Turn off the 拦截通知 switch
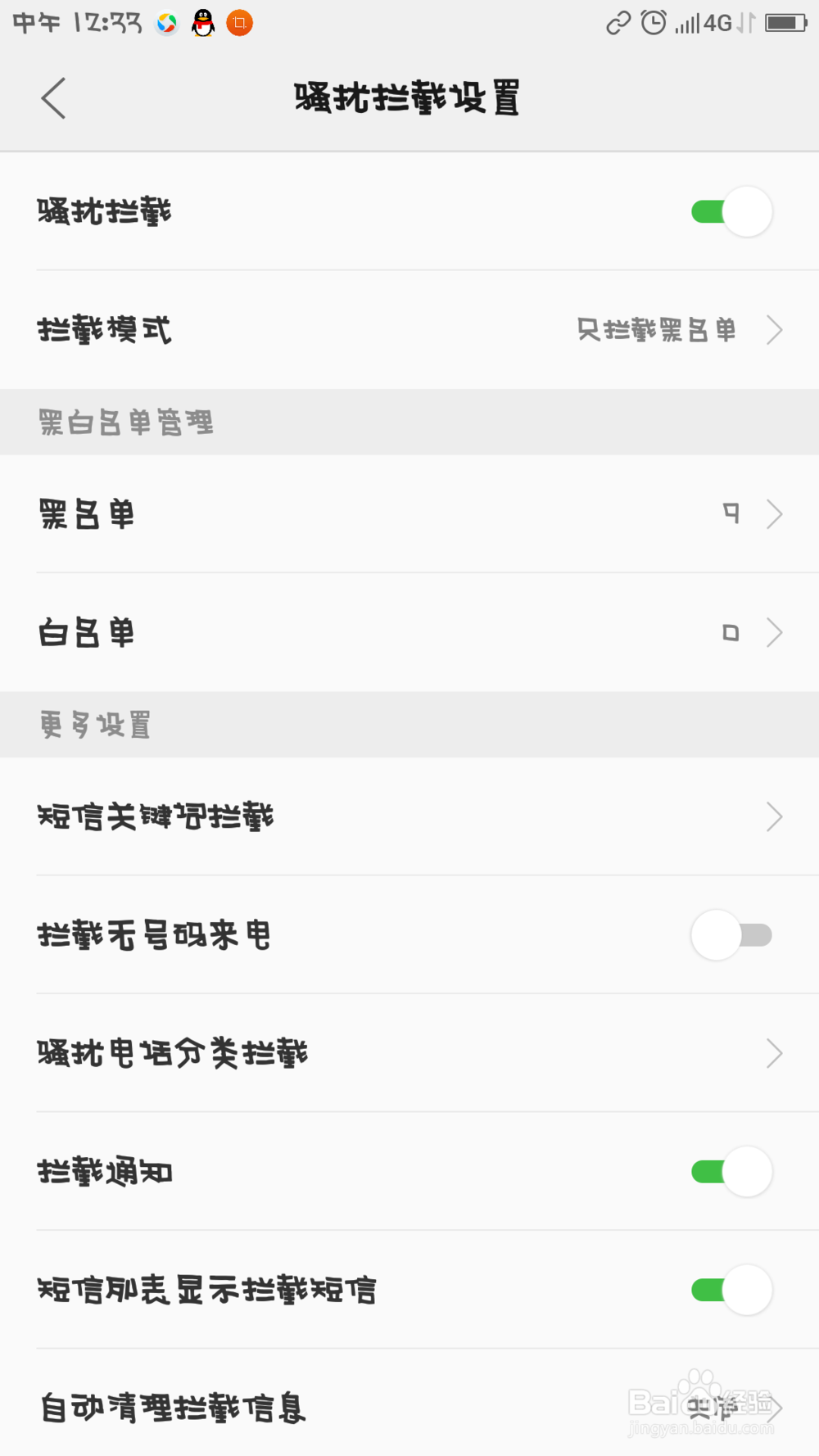 click(x=731, y=1172)
